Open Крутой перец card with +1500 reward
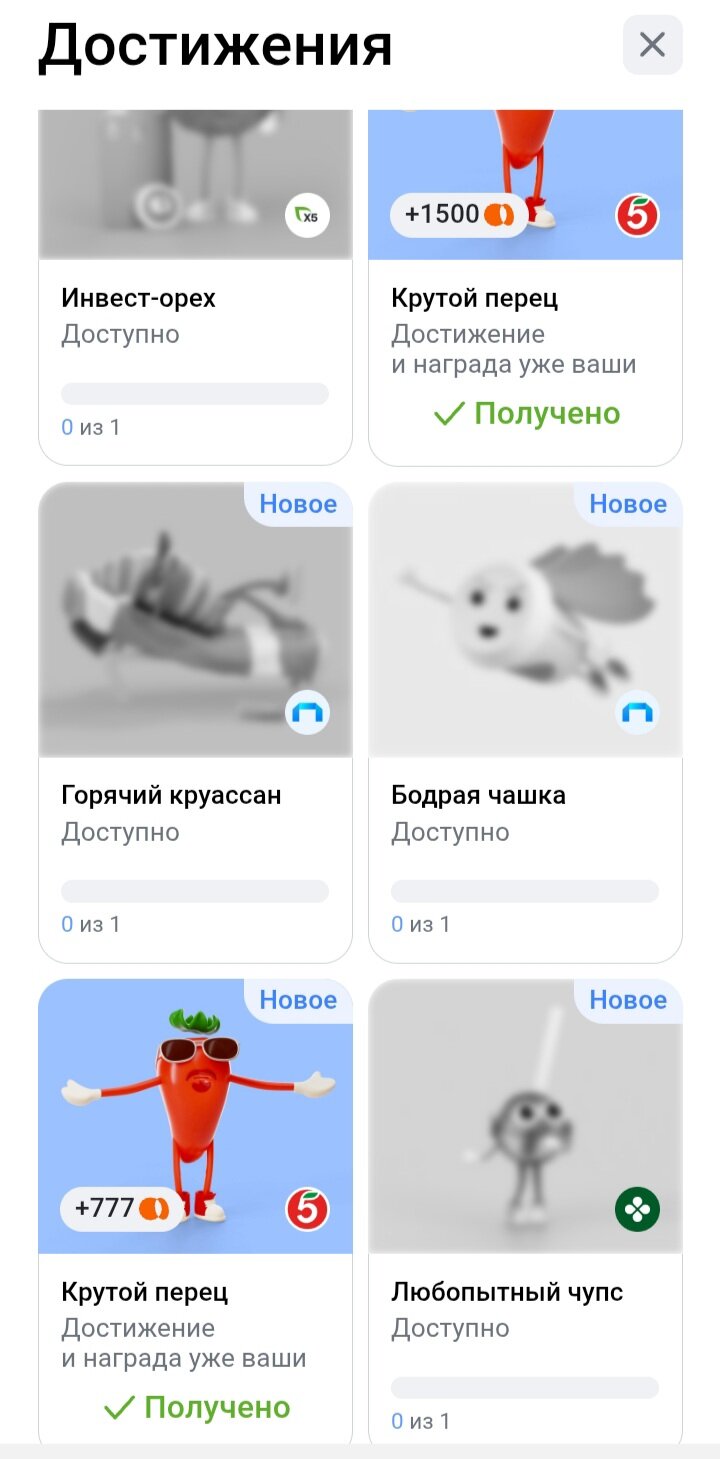The height and width of the screenshot is (1459, 720). pyautogui.click(x=525, y=287)
